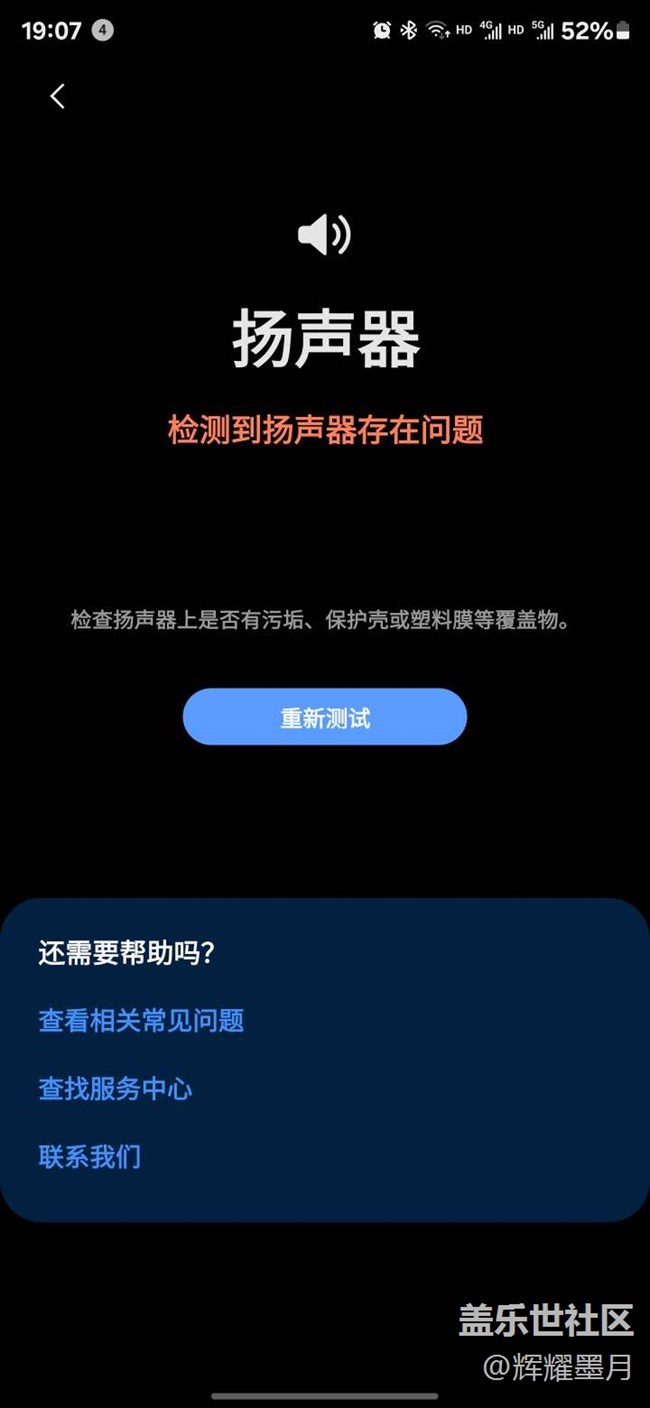
Task: Select 联系我们 link
Action: coord(89,1157)
